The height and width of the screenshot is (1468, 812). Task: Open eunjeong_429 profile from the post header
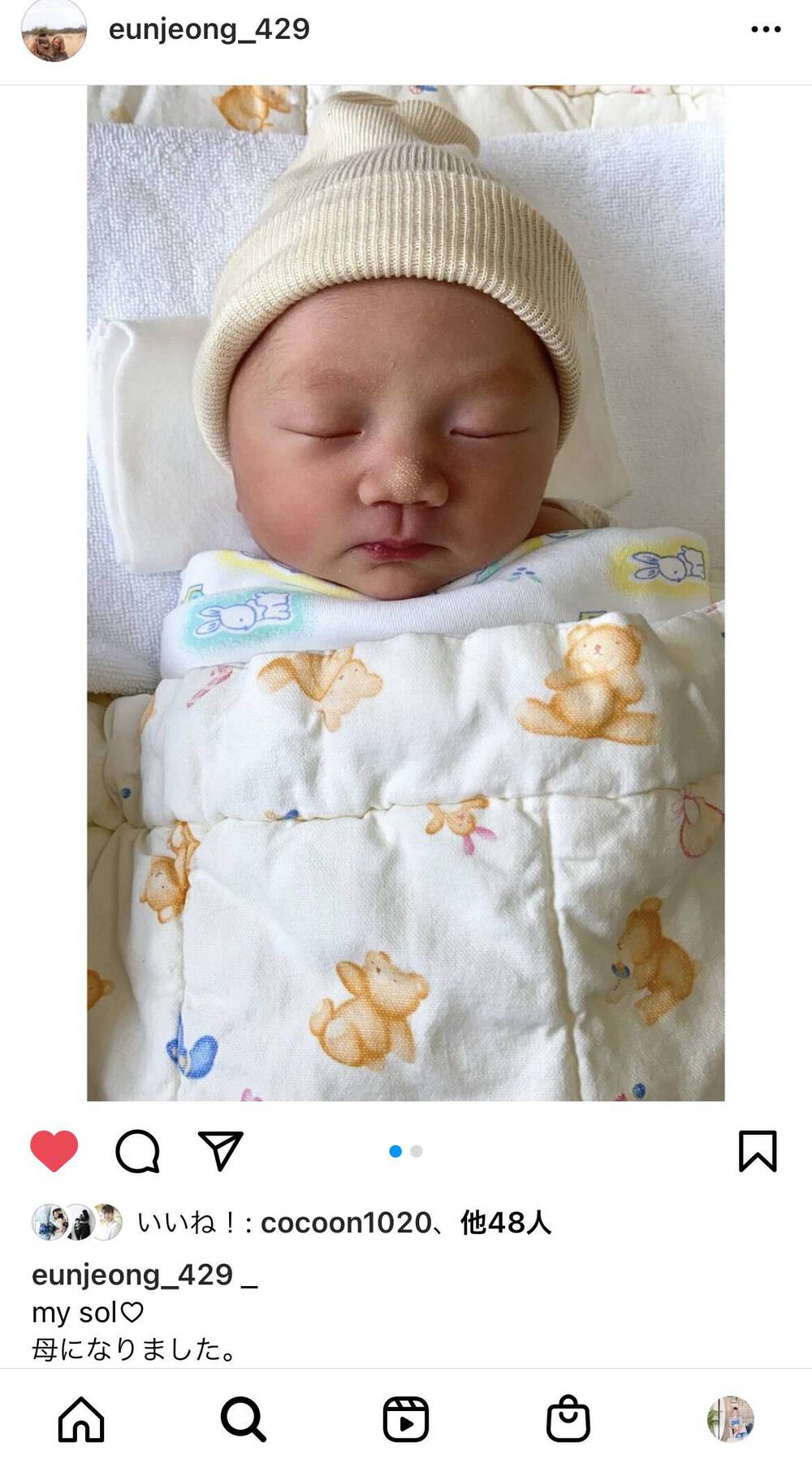pos(209,29)
